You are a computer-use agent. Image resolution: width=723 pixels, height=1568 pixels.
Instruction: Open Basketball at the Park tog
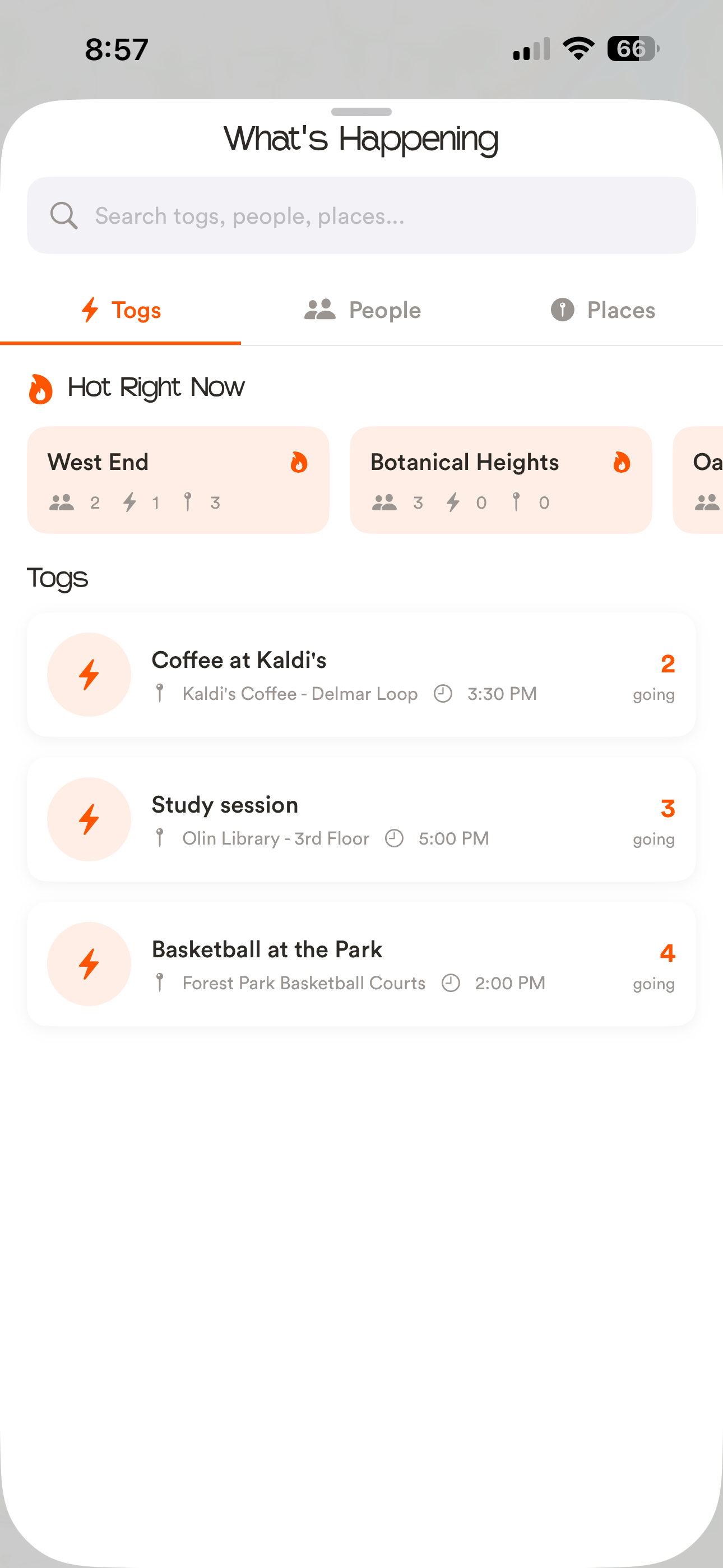coord(361,964)
